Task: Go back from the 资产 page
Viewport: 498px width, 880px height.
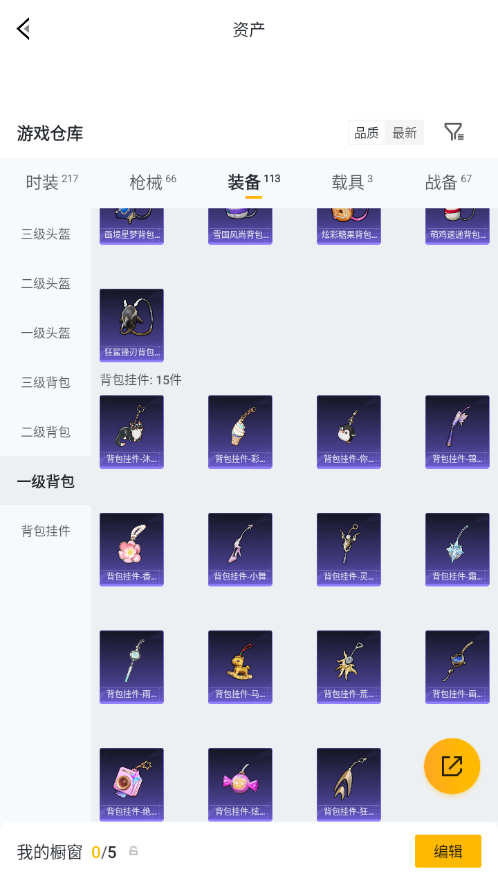Action: 23,29
